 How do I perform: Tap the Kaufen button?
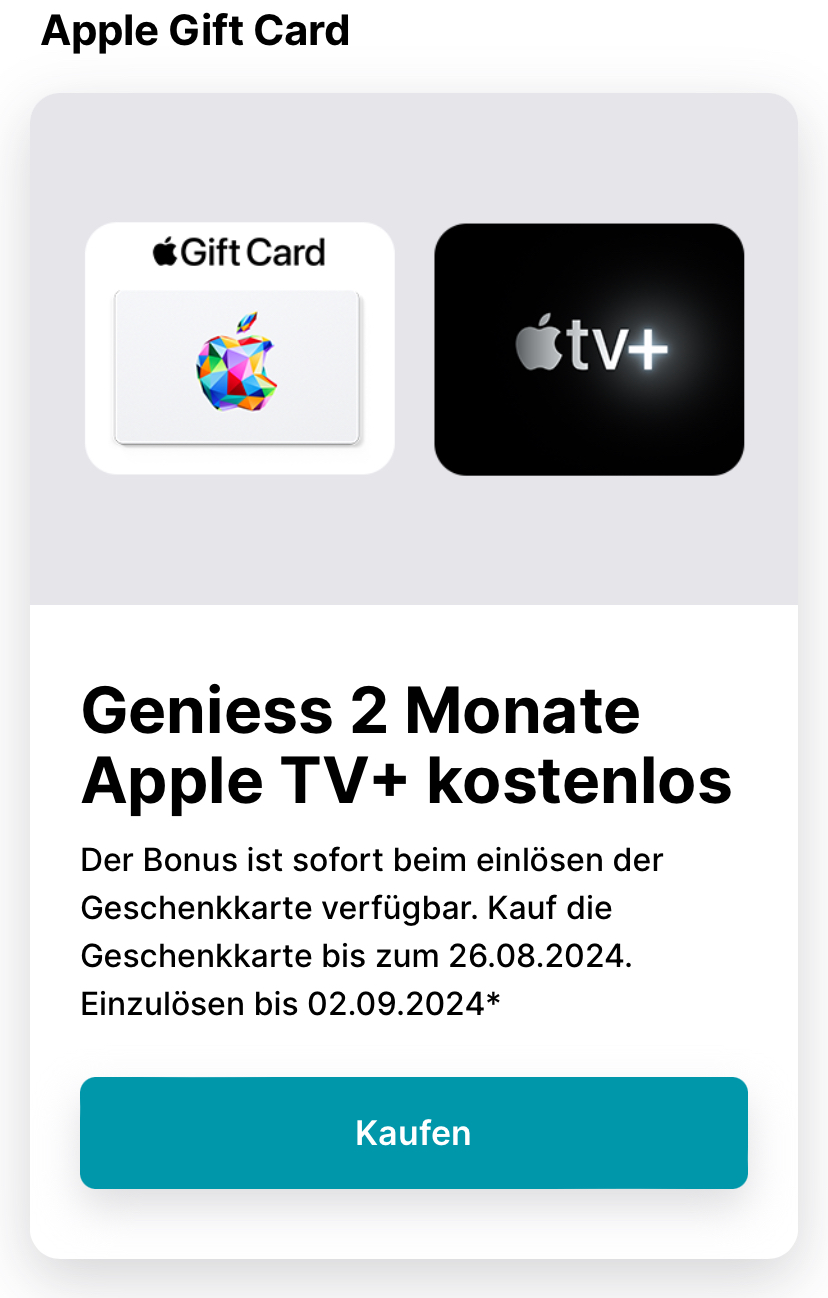(413, 1133)
